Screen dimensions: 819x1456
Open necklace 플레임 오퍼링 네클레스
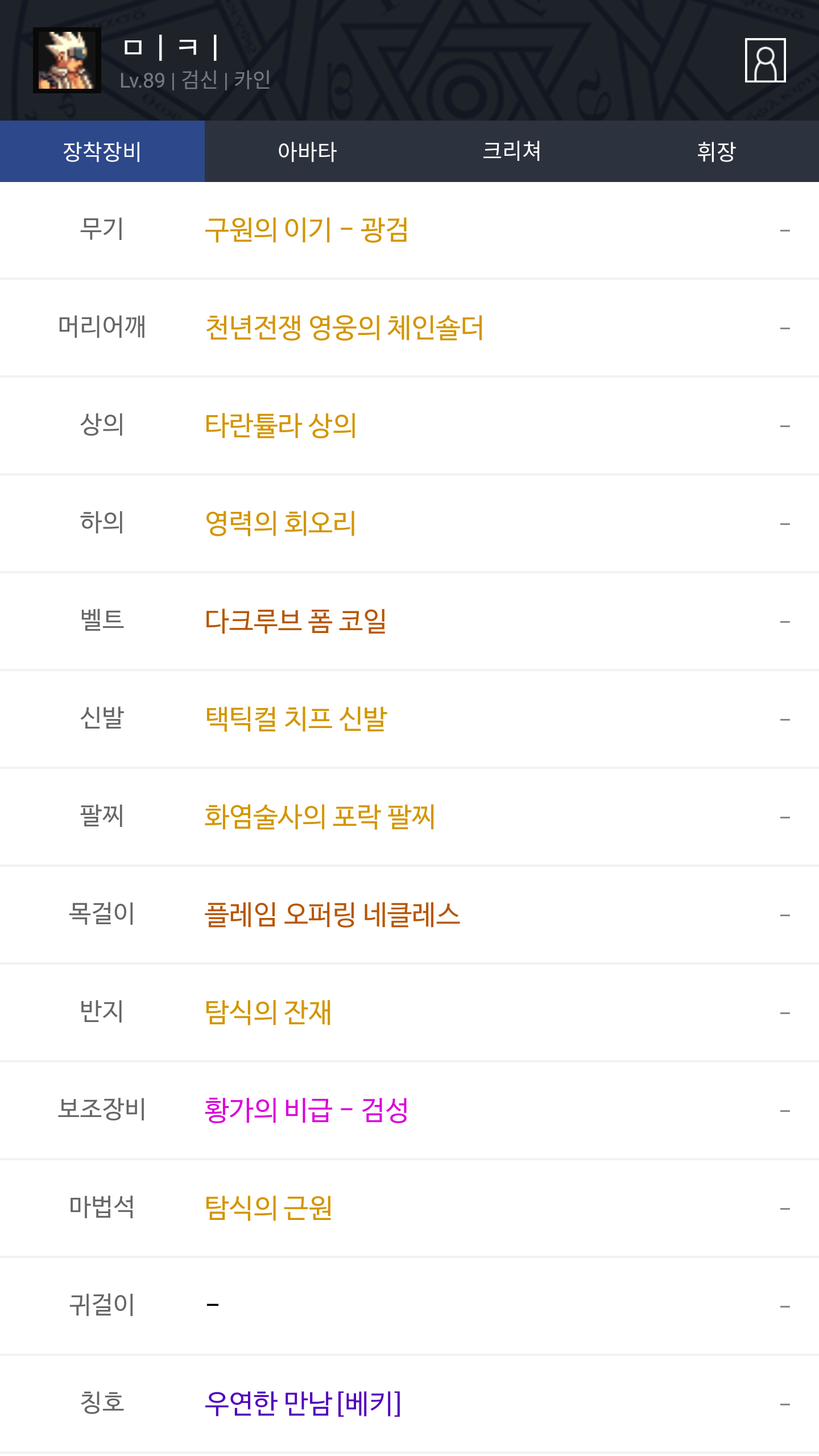332,915
